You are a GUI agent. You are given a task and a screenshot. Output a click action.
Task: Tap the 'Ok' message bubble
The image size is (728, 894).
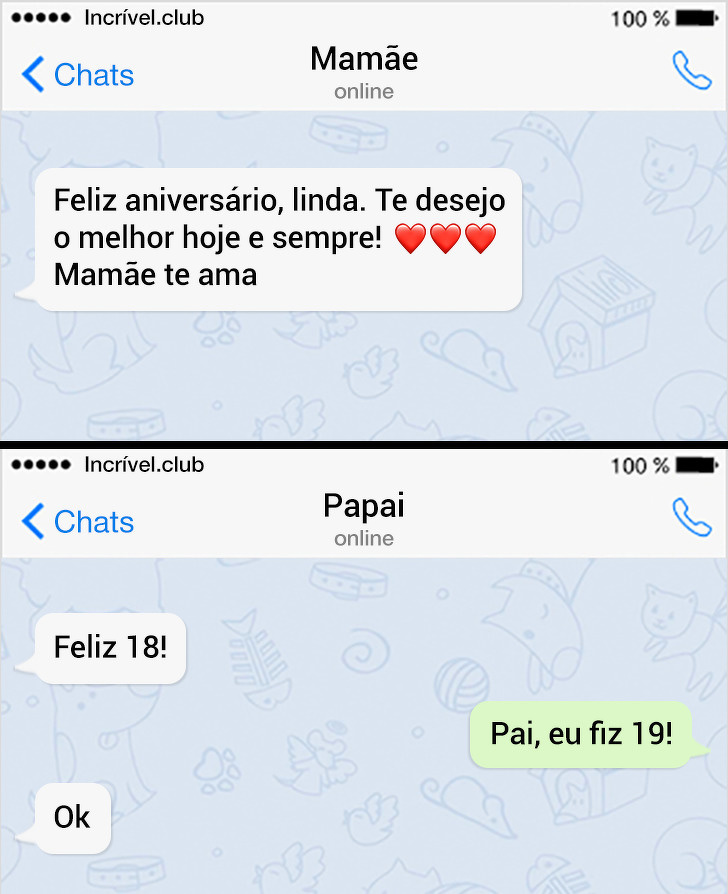coord(70,818)
